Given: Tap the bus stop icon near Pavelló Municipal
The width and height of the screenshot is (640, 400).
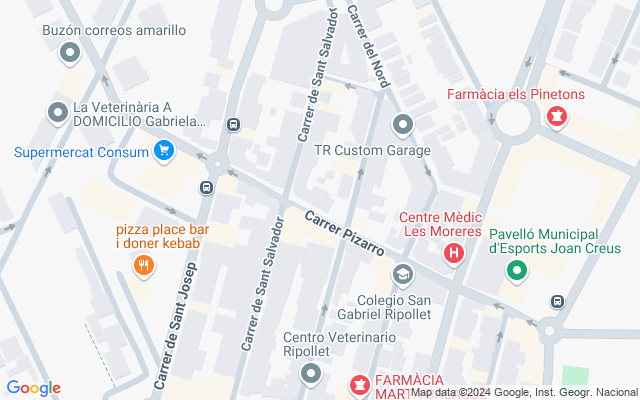Looking at the screenshot, I should (x=559, y=301).
